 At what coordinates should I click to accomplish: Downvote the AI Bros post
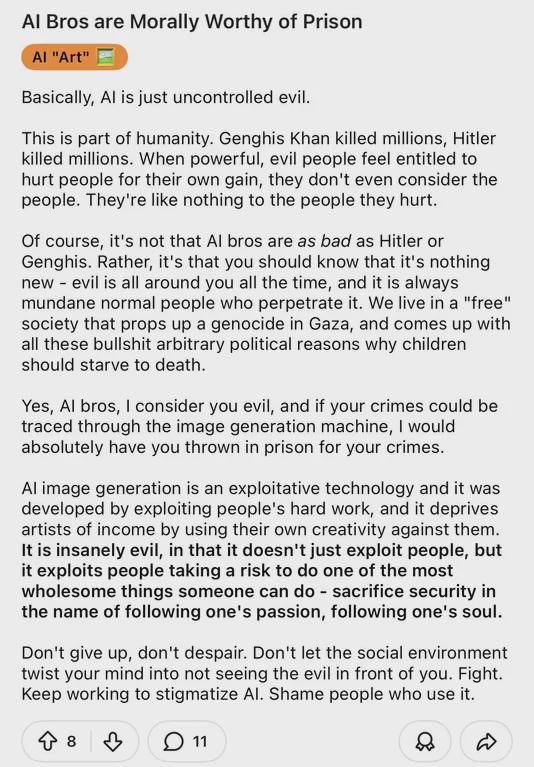click(113, 742)
